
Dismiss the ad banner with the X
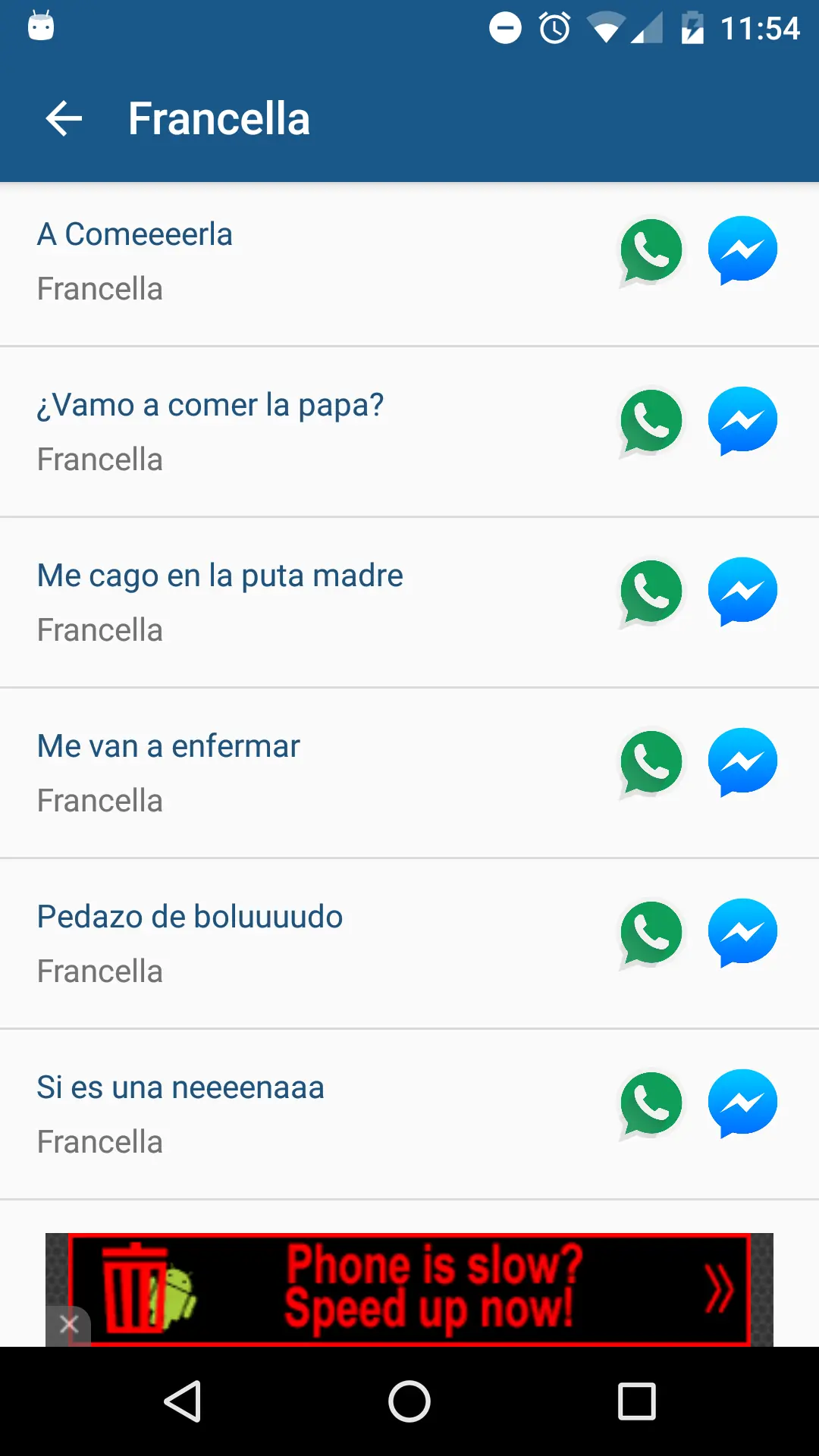[68, 1324]
